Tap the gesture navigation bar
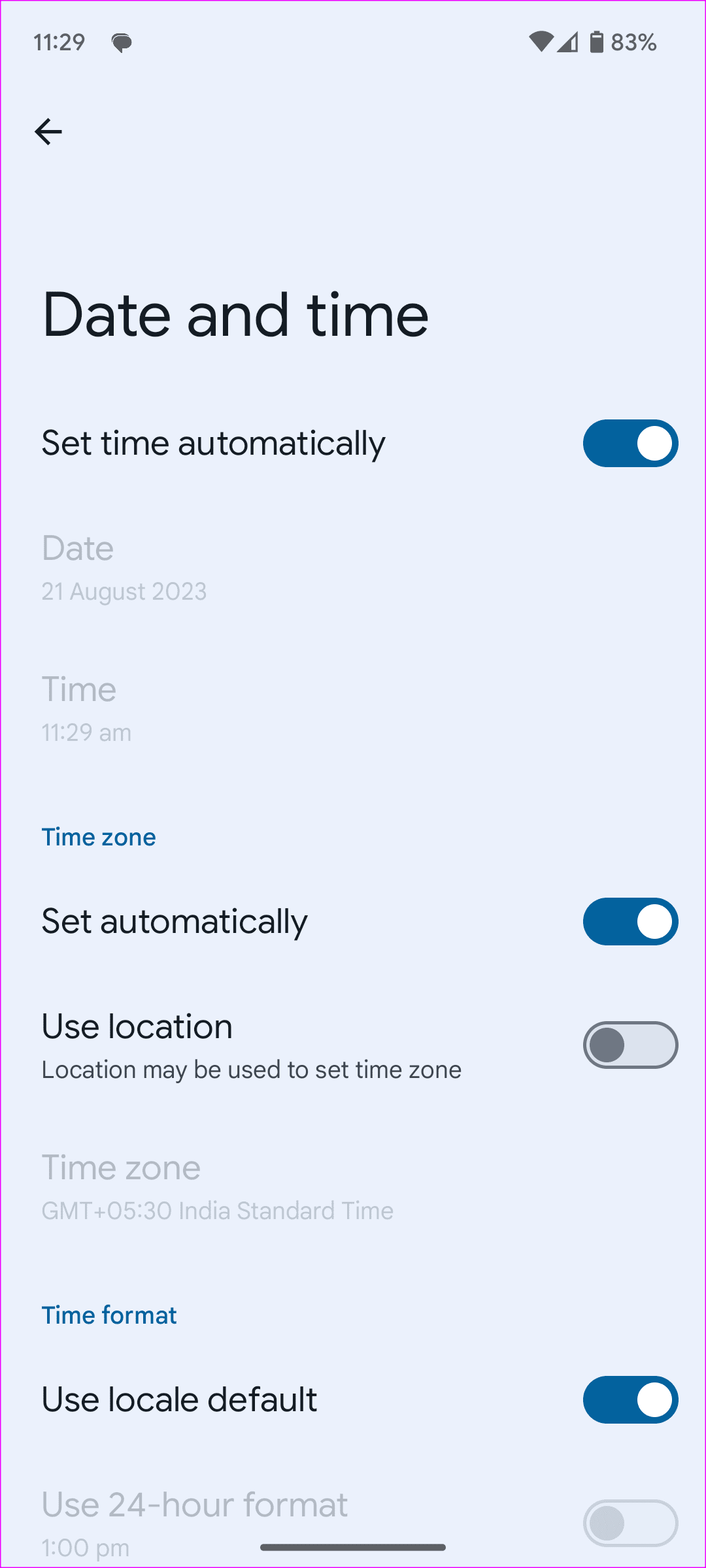This screenshot has height=1568, width=706. [352, 1548]
